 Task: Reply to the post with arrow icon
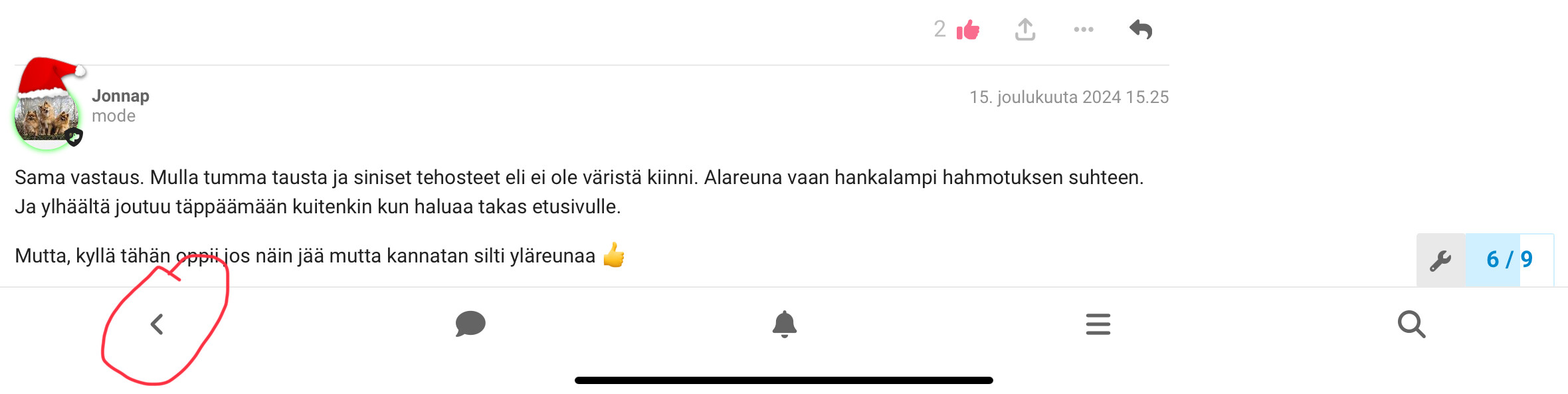pyautogui.click(x=1141, y=30)
